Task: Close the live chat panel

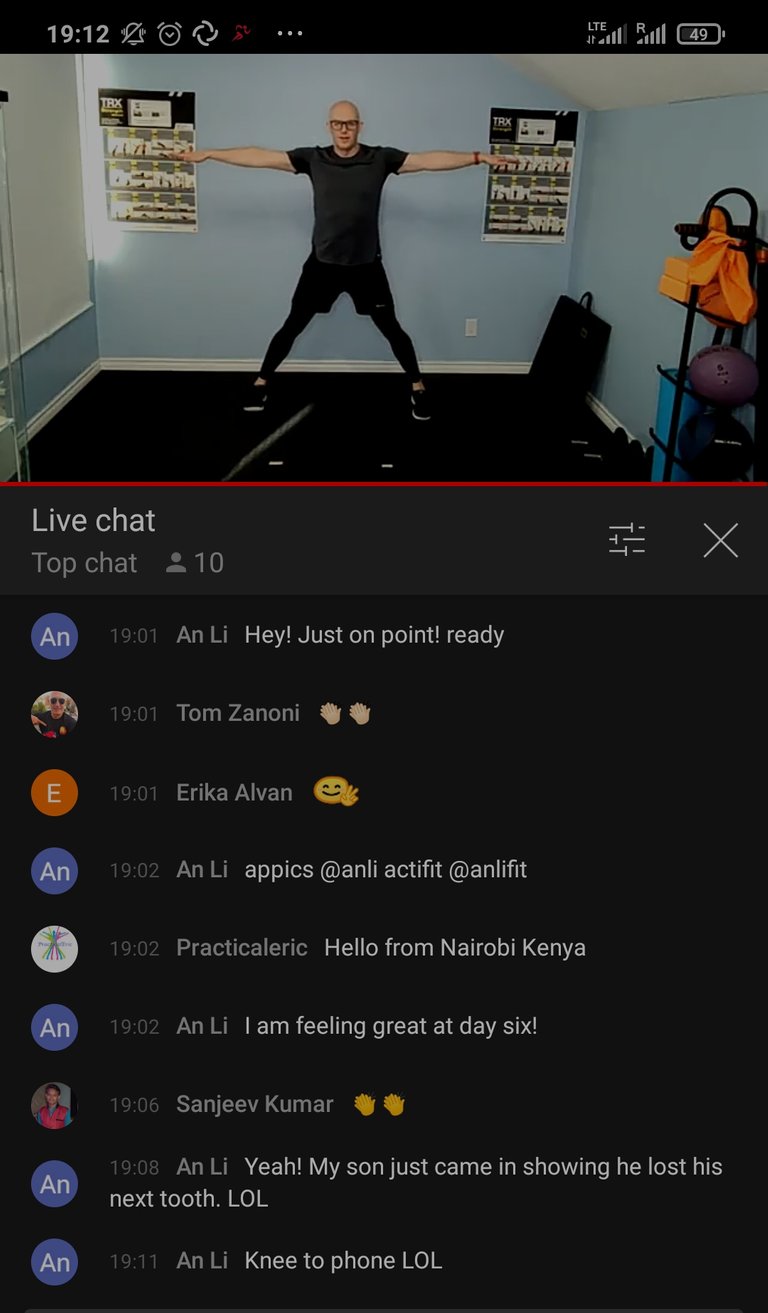Action: (720, 540)
